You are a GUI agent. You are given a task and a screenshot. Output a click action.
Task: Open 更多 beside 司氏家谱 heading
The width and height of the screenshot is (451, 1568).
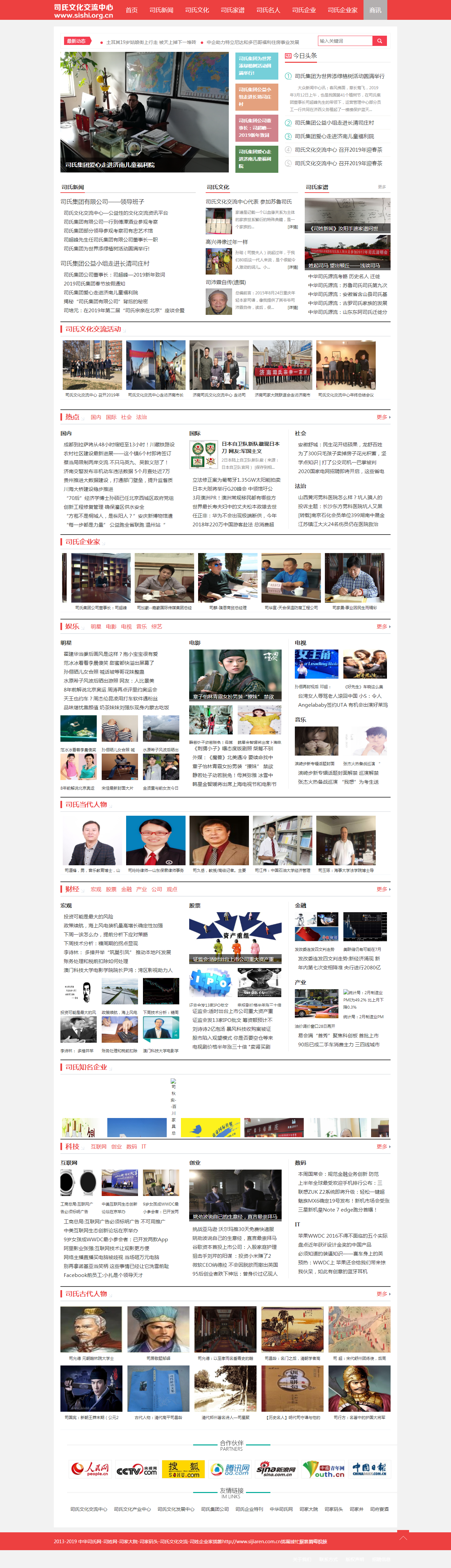click(382, 187)
